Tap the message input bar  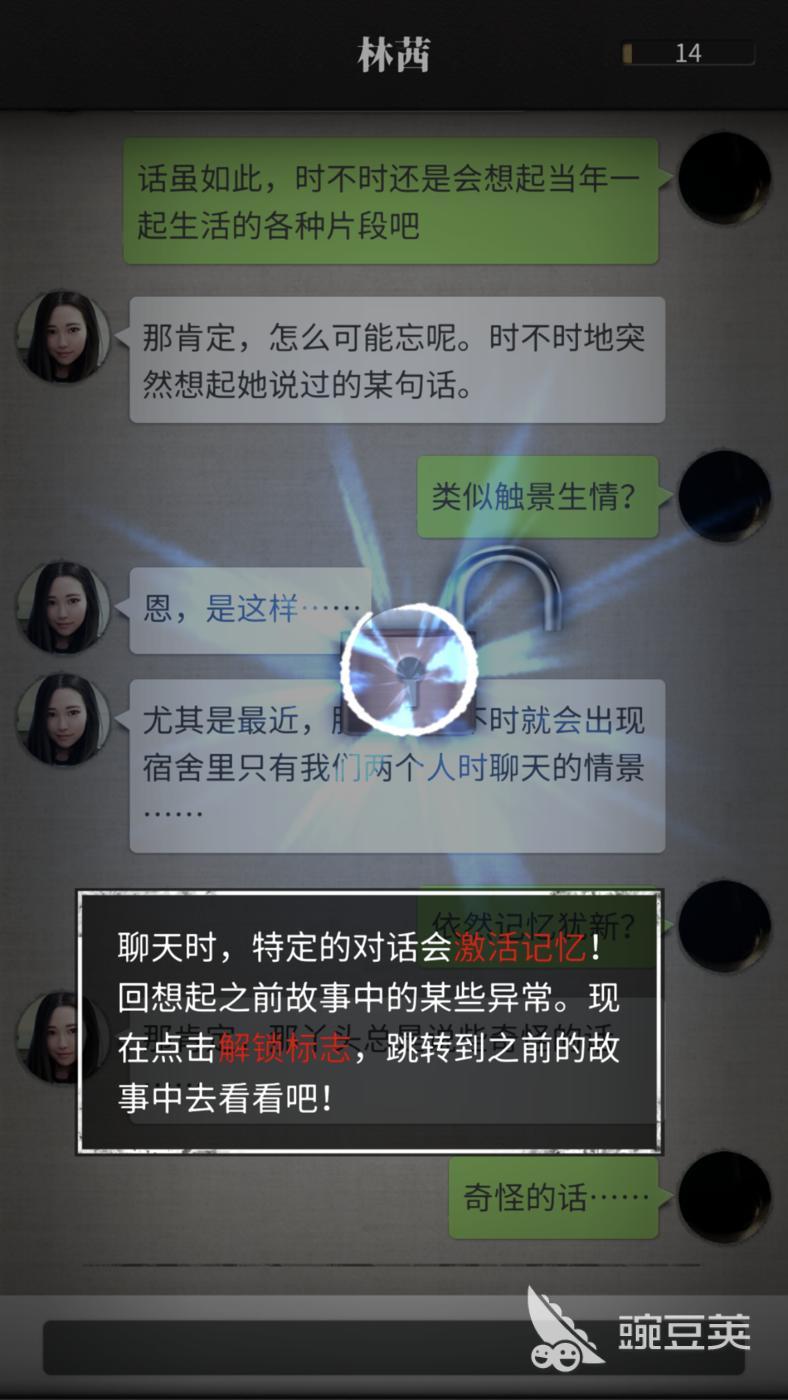click(280, 1346)
